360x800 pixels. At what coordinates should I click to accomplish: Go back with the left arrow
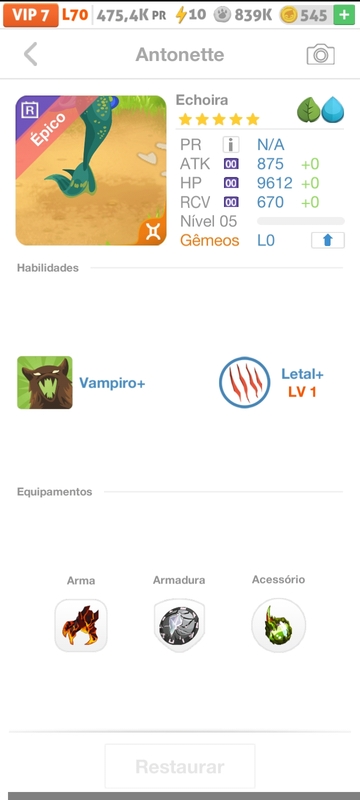click(31, 54)
